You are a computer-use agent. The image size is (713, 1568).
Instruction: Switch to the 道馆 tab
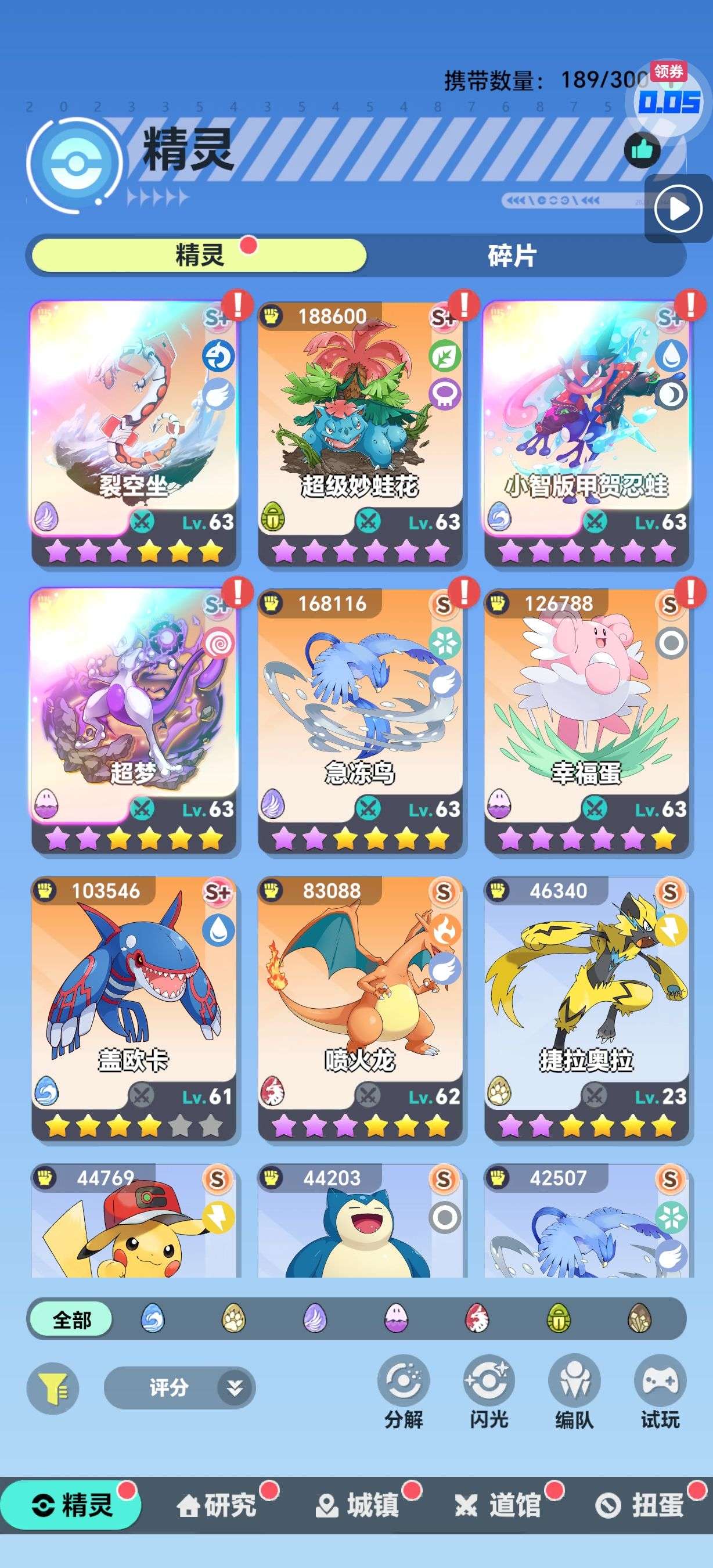[498, 1505]
